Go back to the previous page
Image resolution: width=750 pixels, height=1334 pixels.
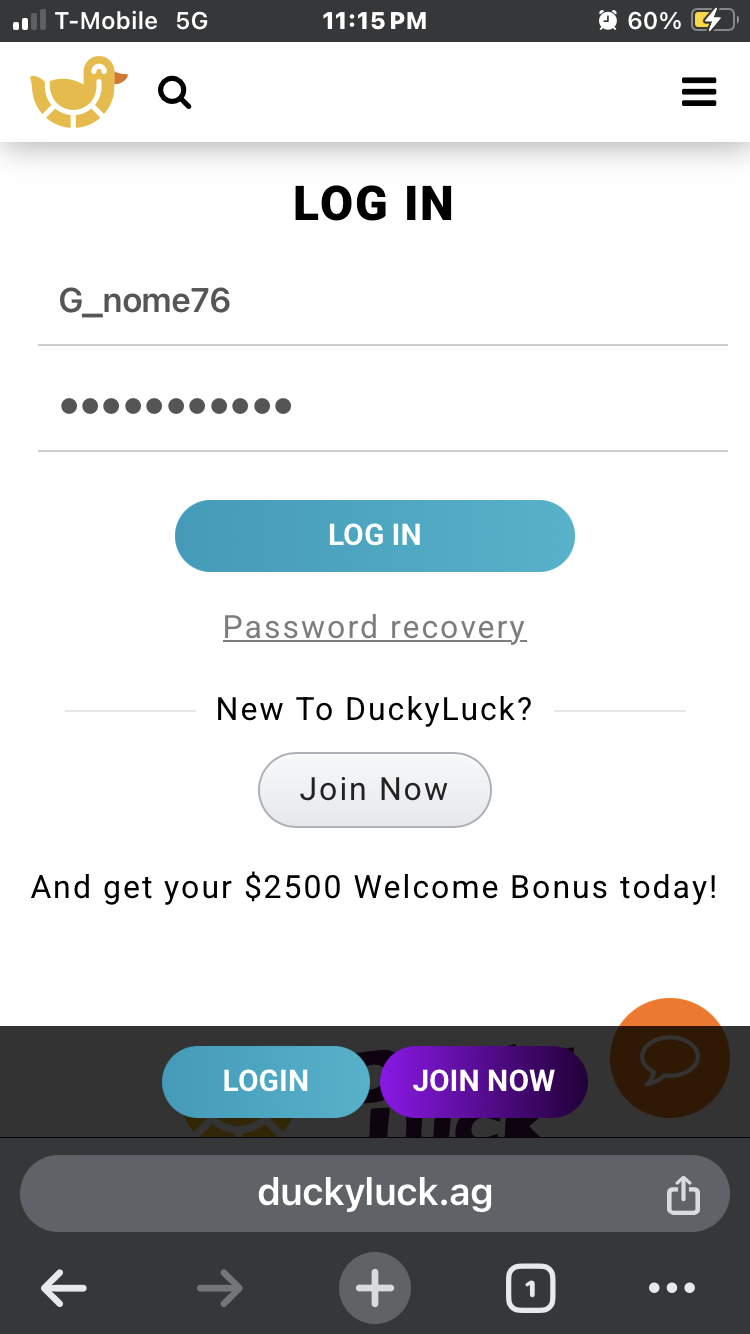tap(64, 1288)
